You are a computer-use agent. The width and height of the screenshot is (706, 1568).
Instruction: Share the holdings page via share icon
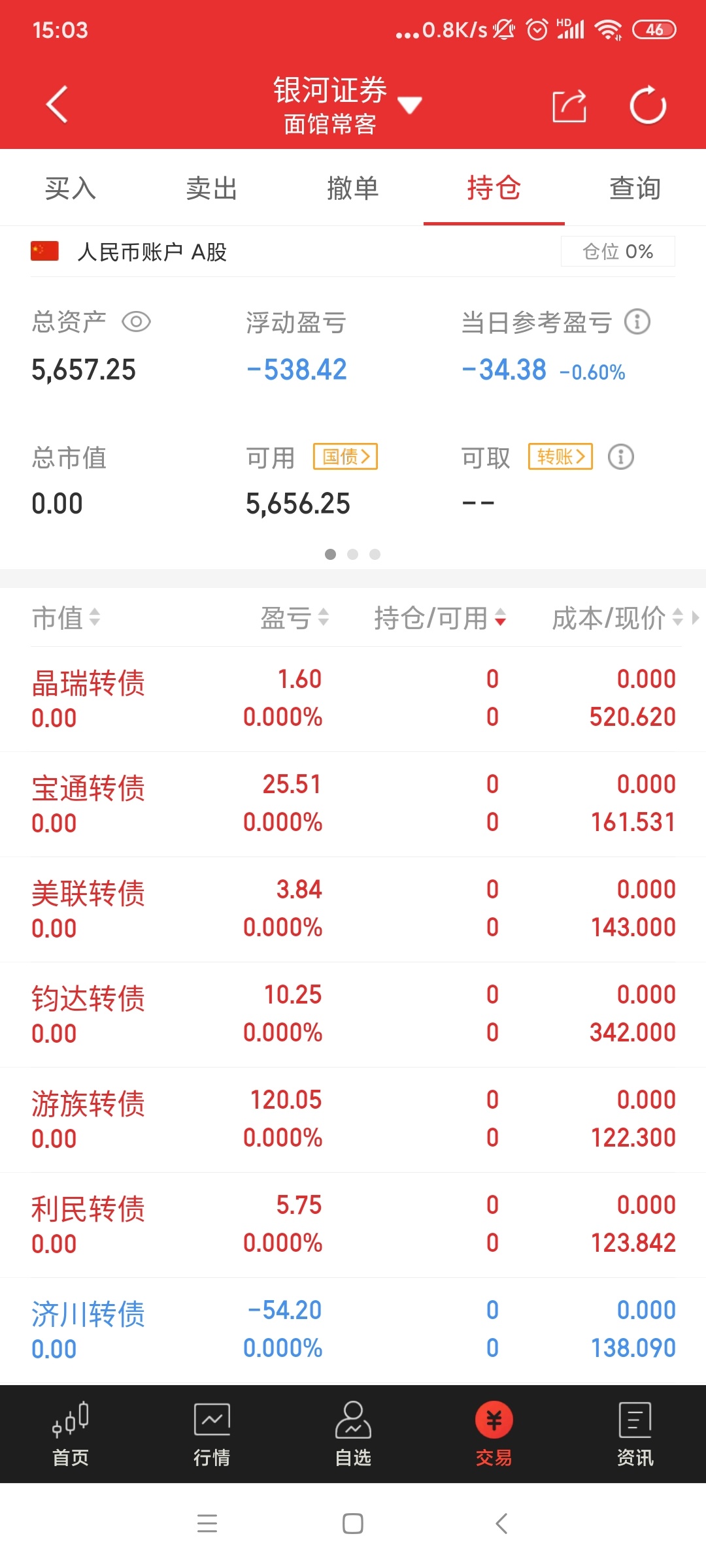(x=569, y=105)
